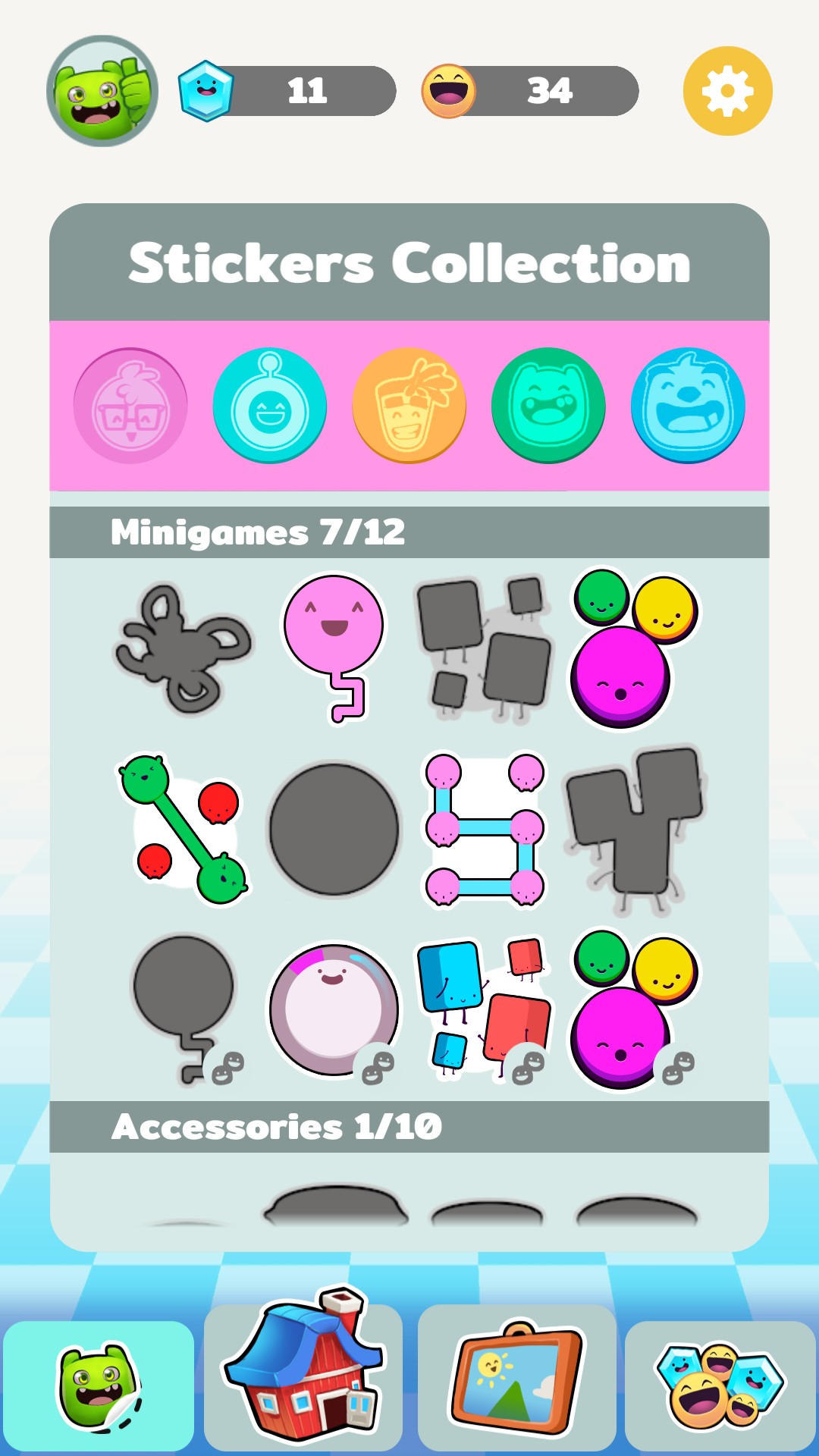The width and height of the screenshot is (819, 1456).
Task: Switch to the green monster stickers tab
Action: click(99, 1385)
